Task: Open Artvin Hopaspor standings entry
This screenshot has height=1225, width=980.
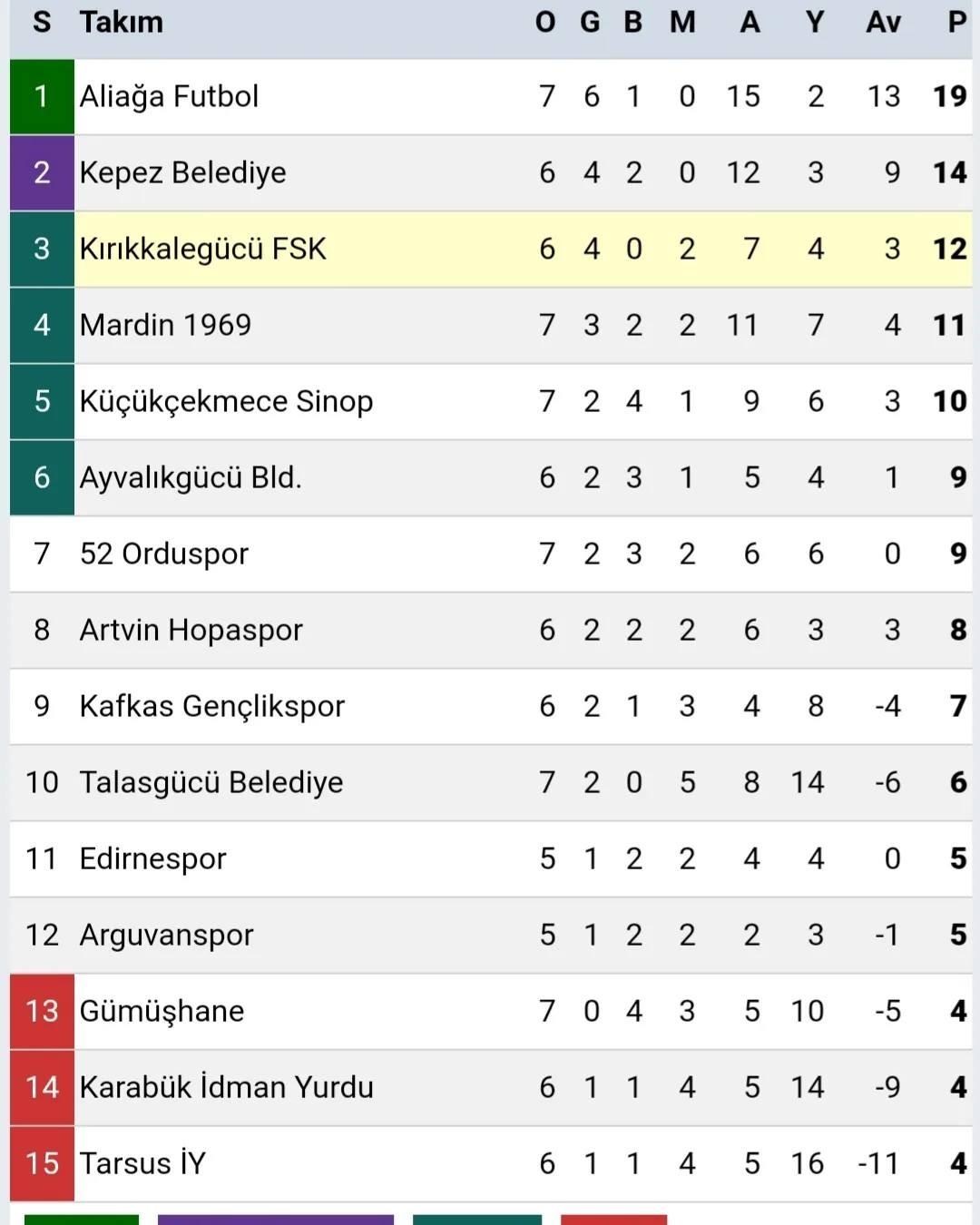Action: point(191,630)
